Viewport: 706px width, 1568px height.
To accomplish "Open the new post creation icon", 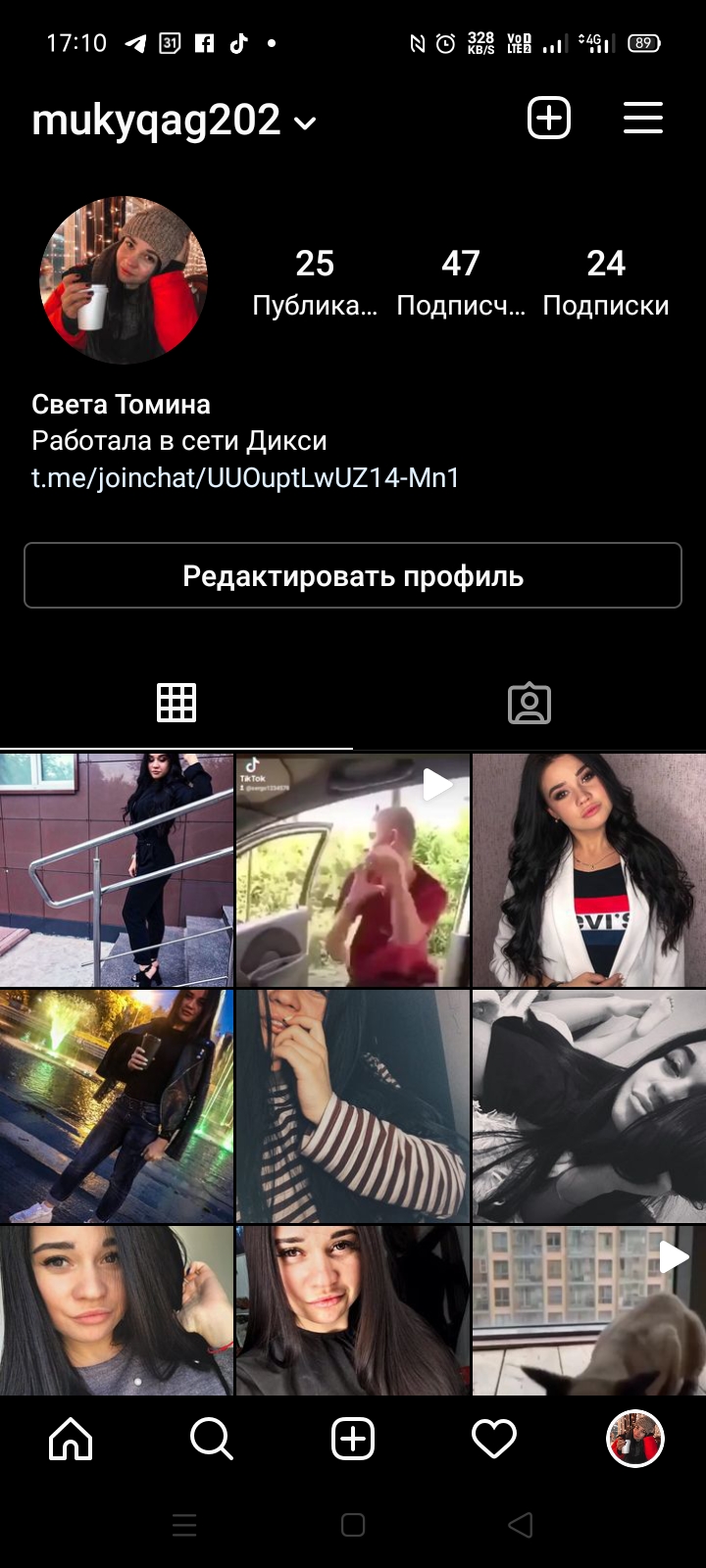I will [x=549, y=118].
